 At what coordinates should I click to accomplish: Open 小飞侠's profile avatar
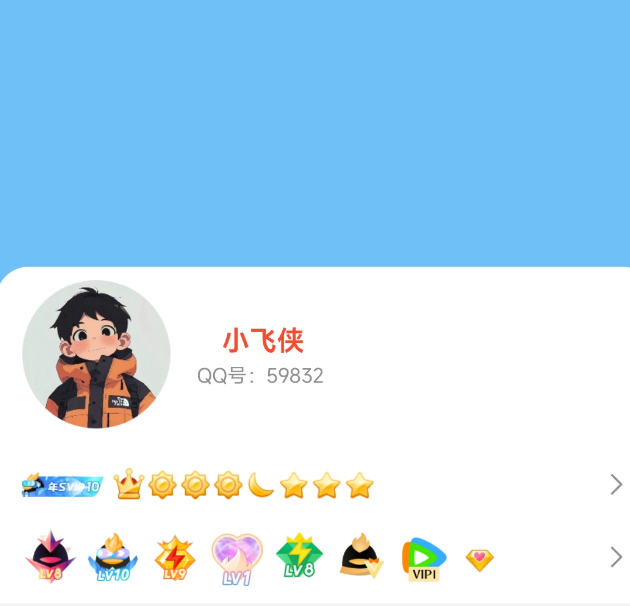[96, 354]
